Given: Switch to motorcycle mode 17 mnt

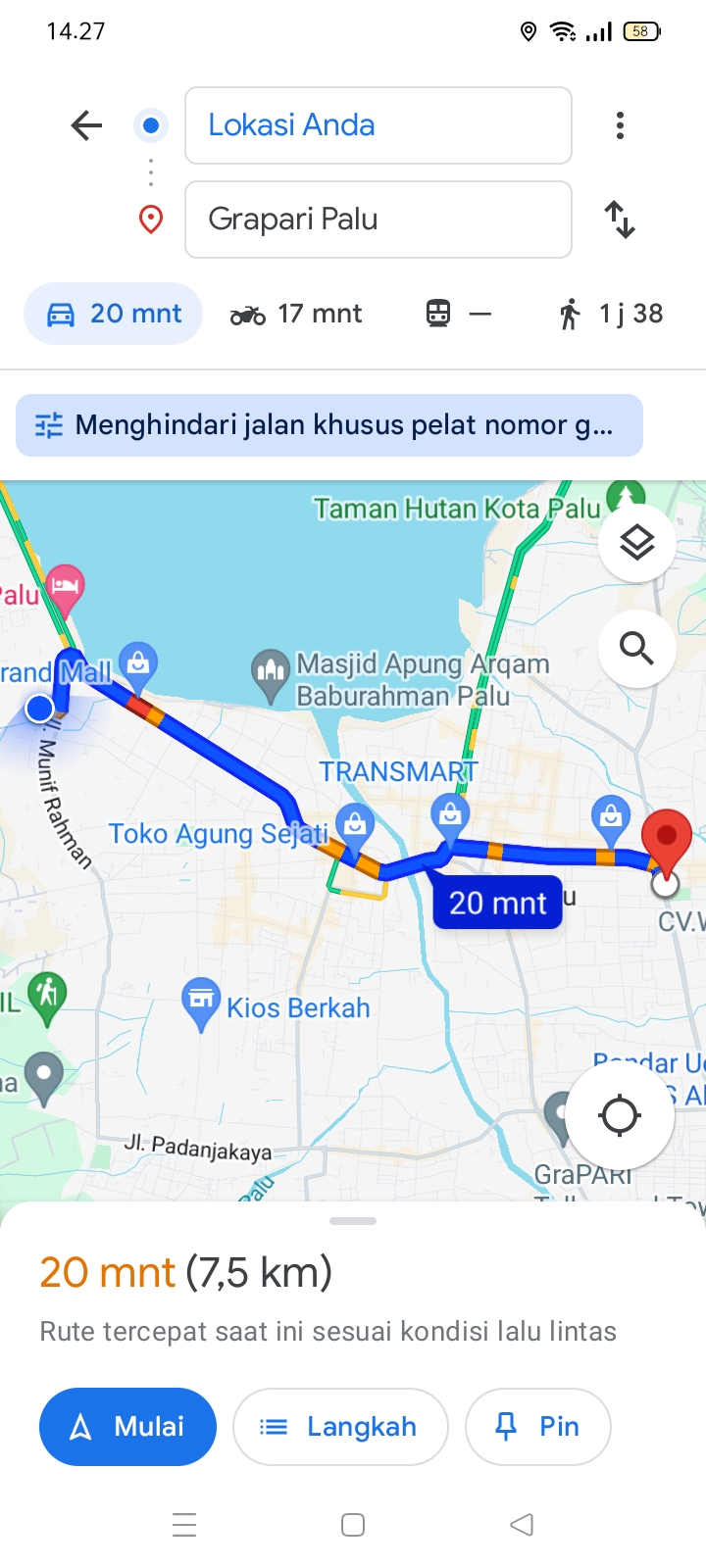Looking at the screenshot, I should (x=296, y=314).
